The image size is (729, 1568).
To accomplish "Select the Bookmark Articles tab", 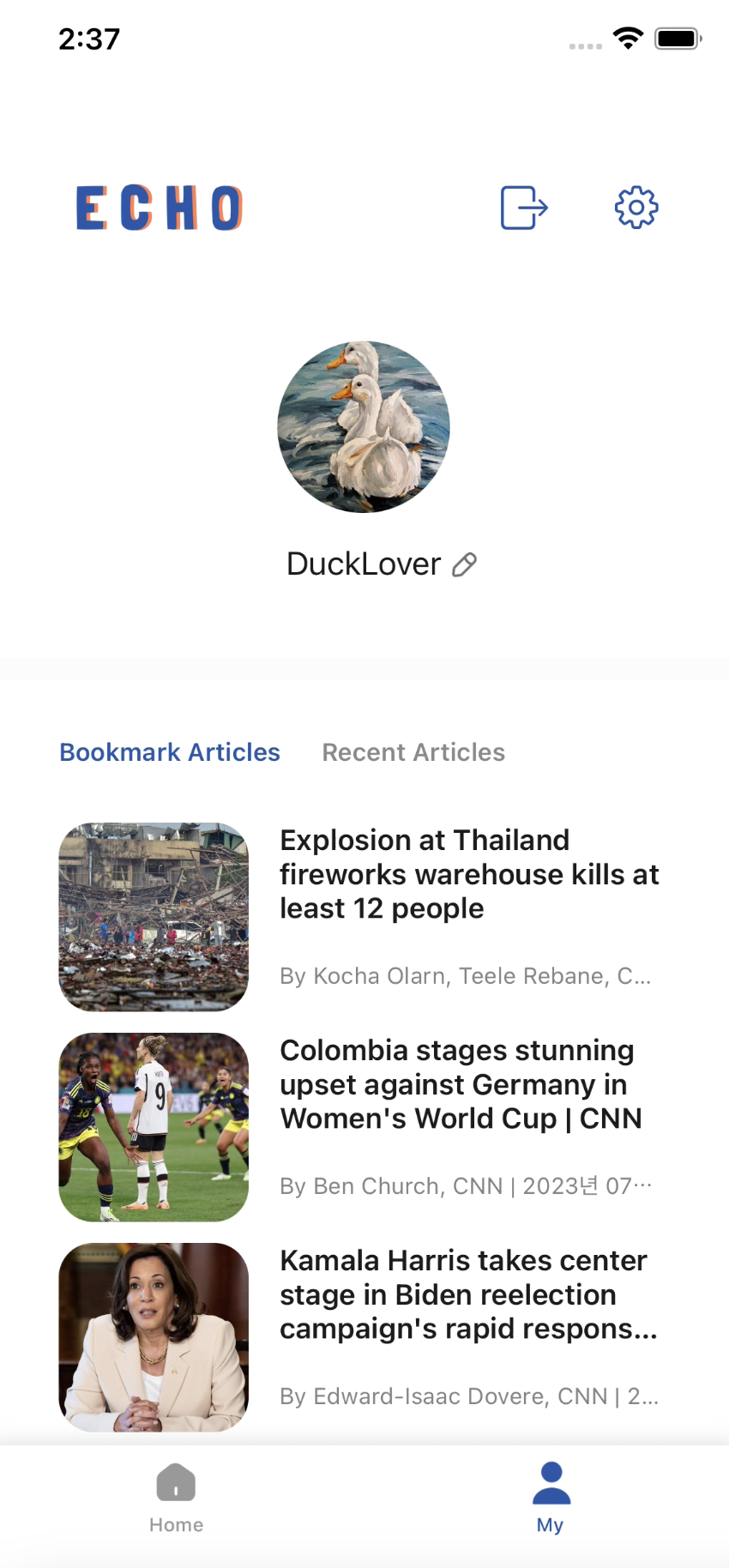I will [170, 752].
